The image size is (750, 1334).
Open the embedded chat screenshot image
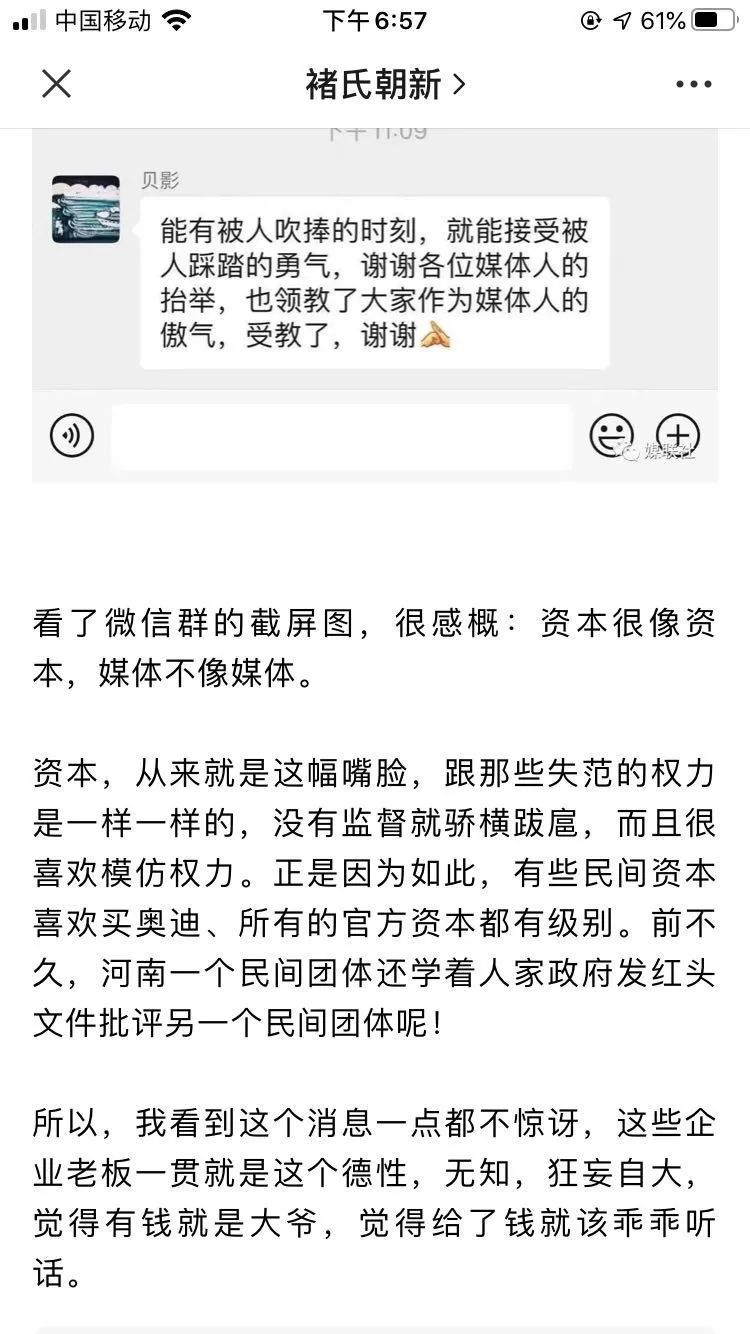pos(375,305)
